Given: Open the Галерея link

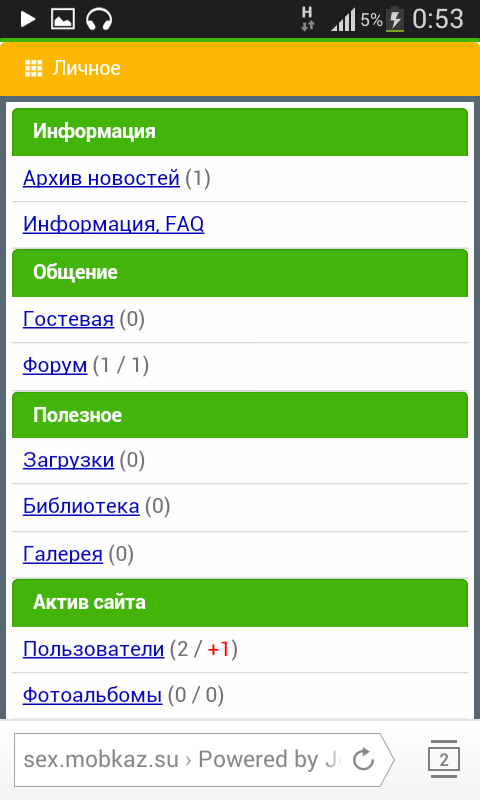Looking at the screenshot, I should (63, 554).
